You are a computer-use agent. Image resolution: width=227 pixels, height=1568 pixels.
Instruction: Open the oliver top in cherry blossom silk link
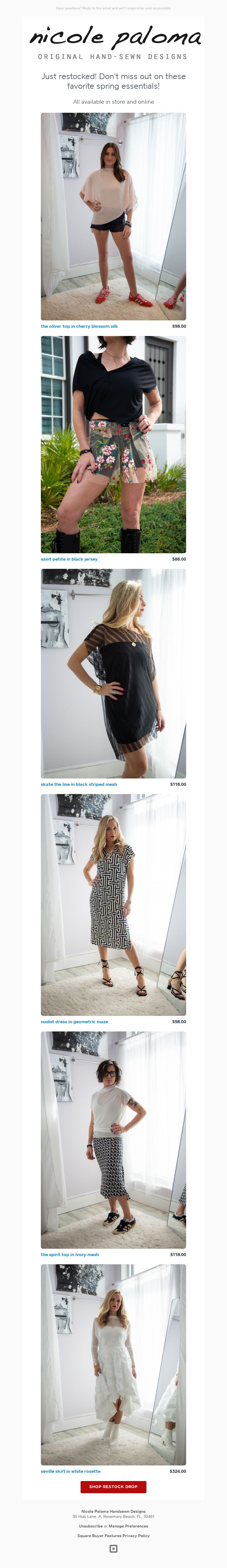tap(79, 326)
